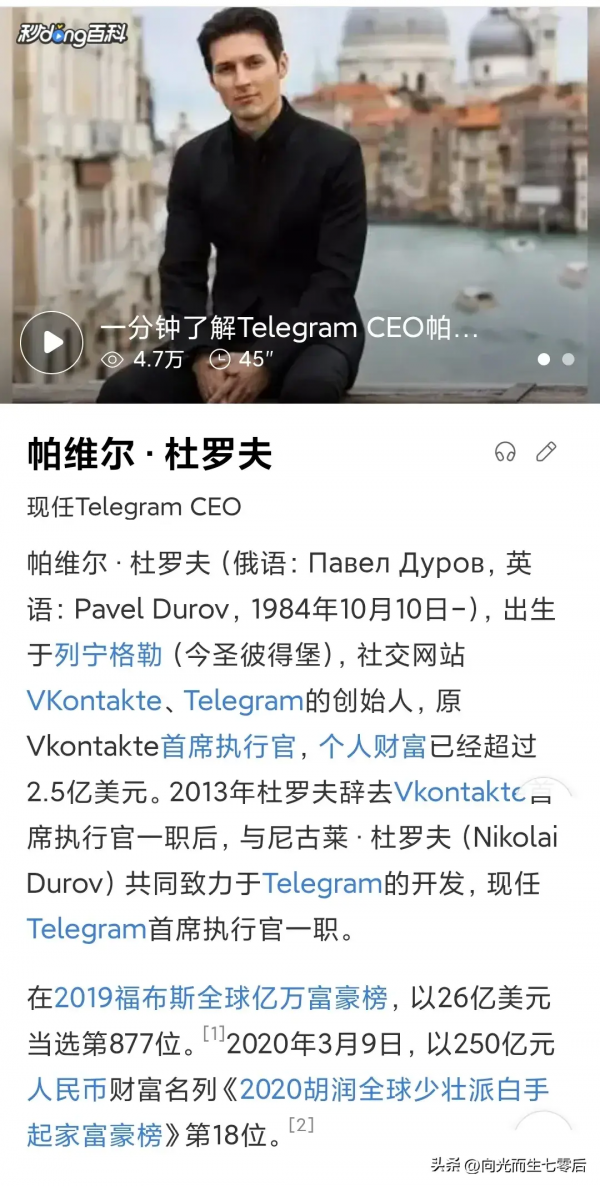Listen to the entry via headphone icon
The height and width of the screenshot is (1186, 600).
pyautogui.click(x=505, y=452)
